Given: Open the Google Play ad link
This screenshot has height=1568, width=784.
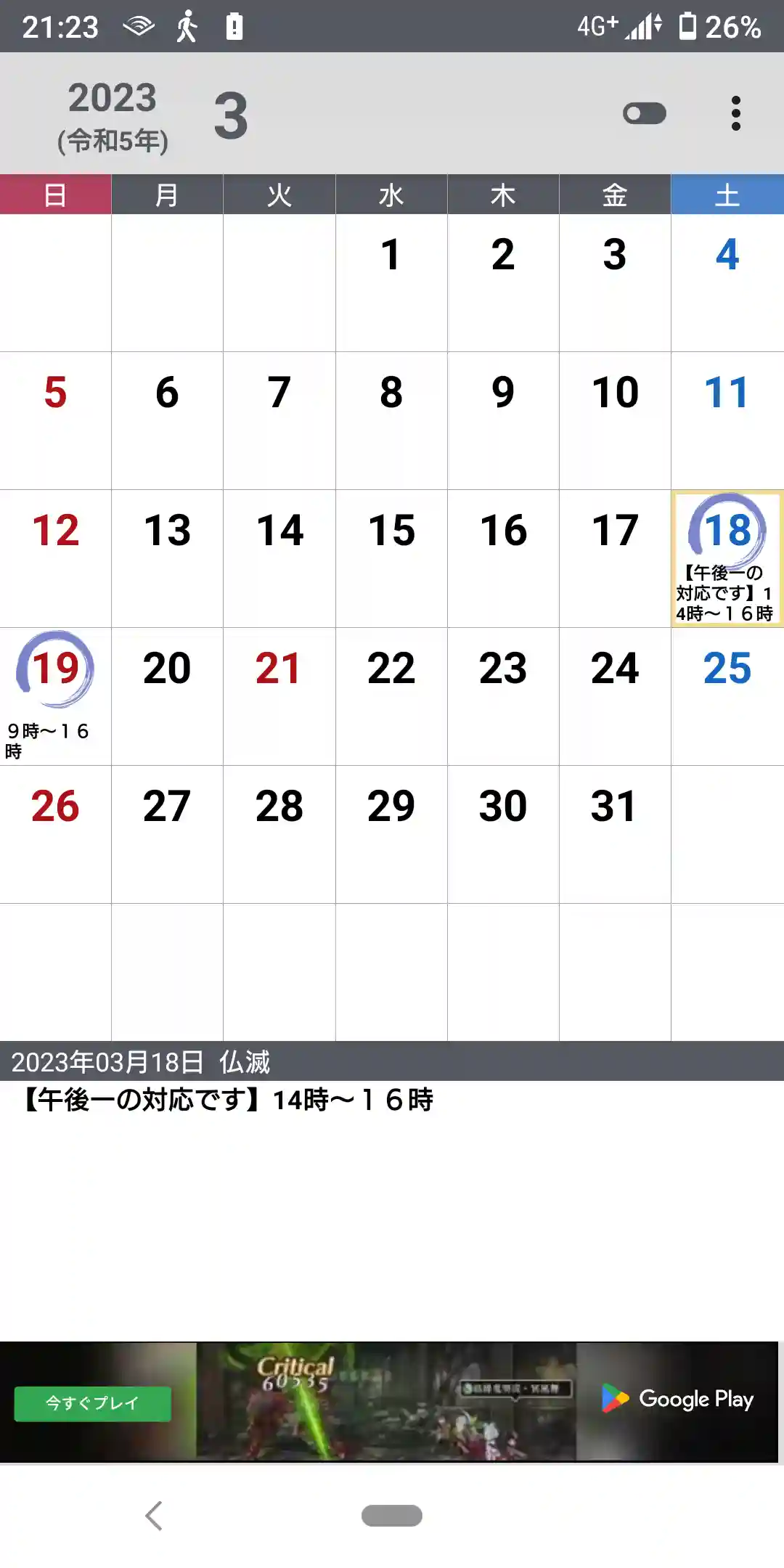Looking at the screenshot, I should pos(677,1399).
